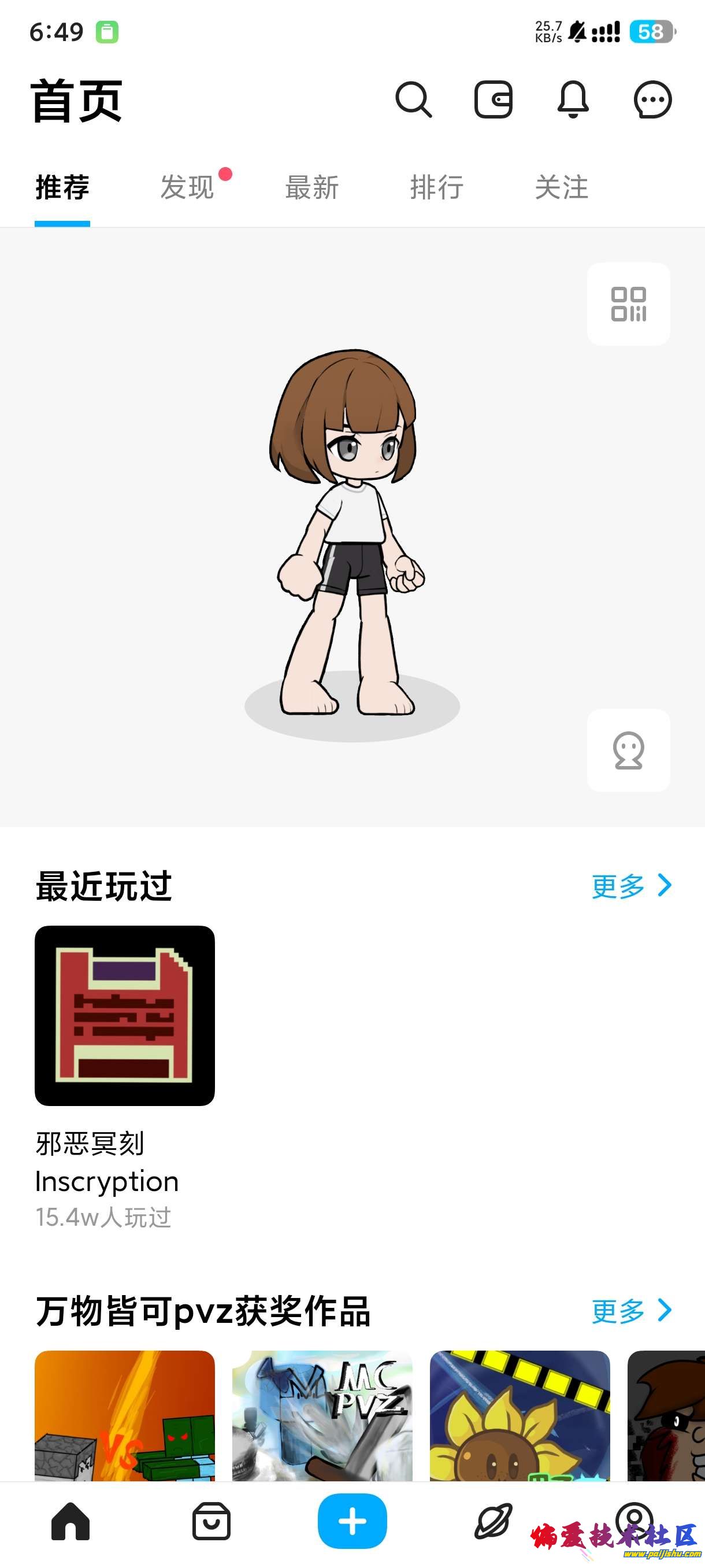Switch to the 发现 tab

187,187
